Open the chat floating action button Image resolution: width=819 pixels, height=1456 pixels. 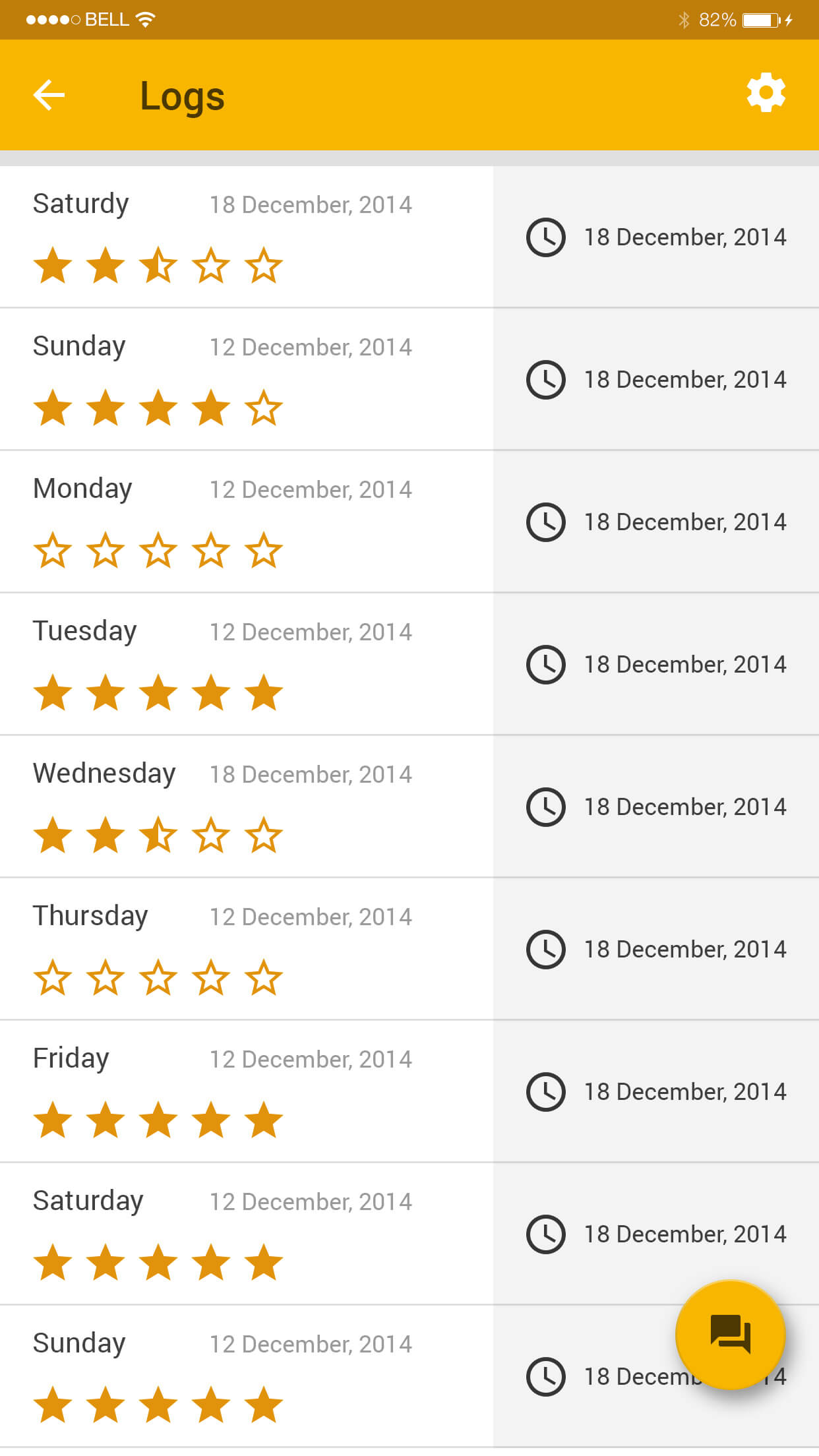tap(730, 1334)
